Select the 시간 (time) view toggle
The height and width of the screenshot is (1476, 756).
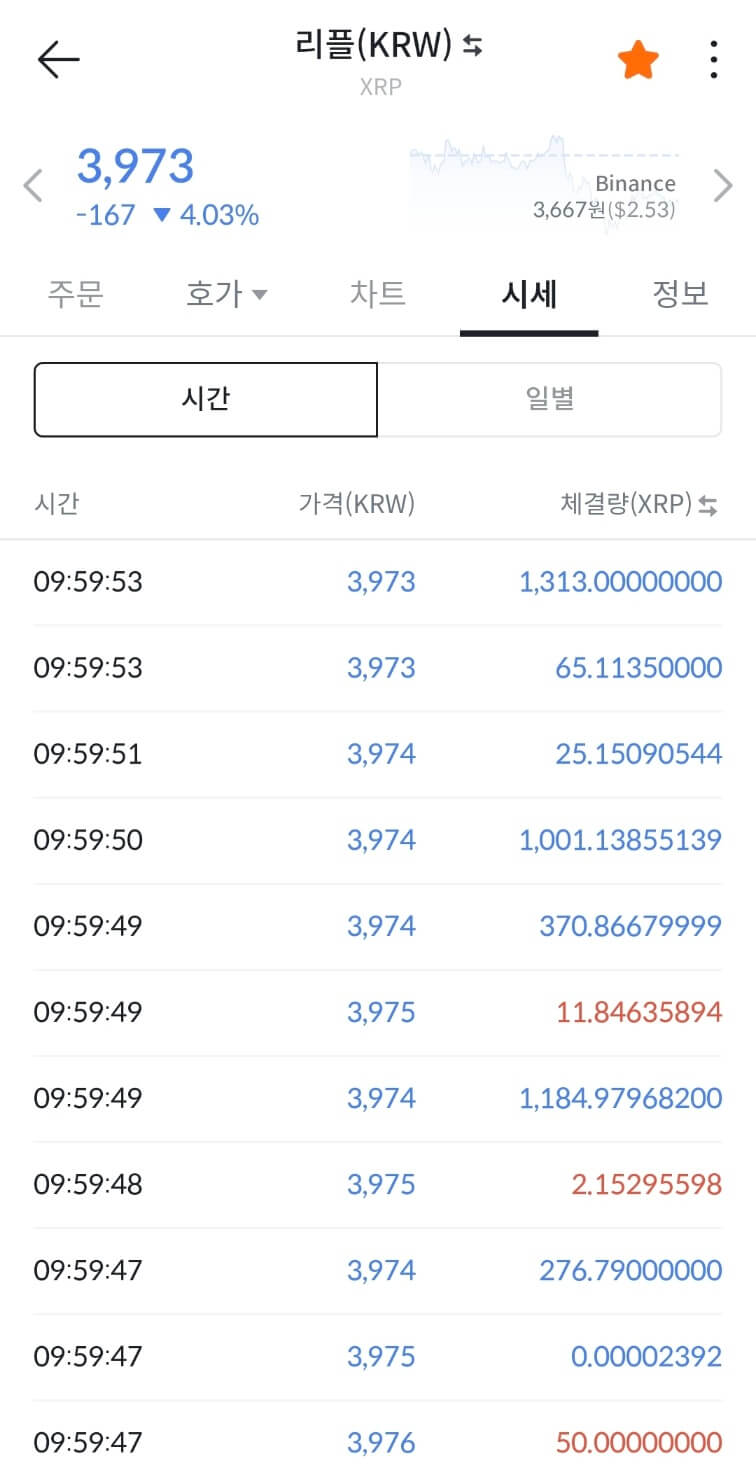click(206, 398)
